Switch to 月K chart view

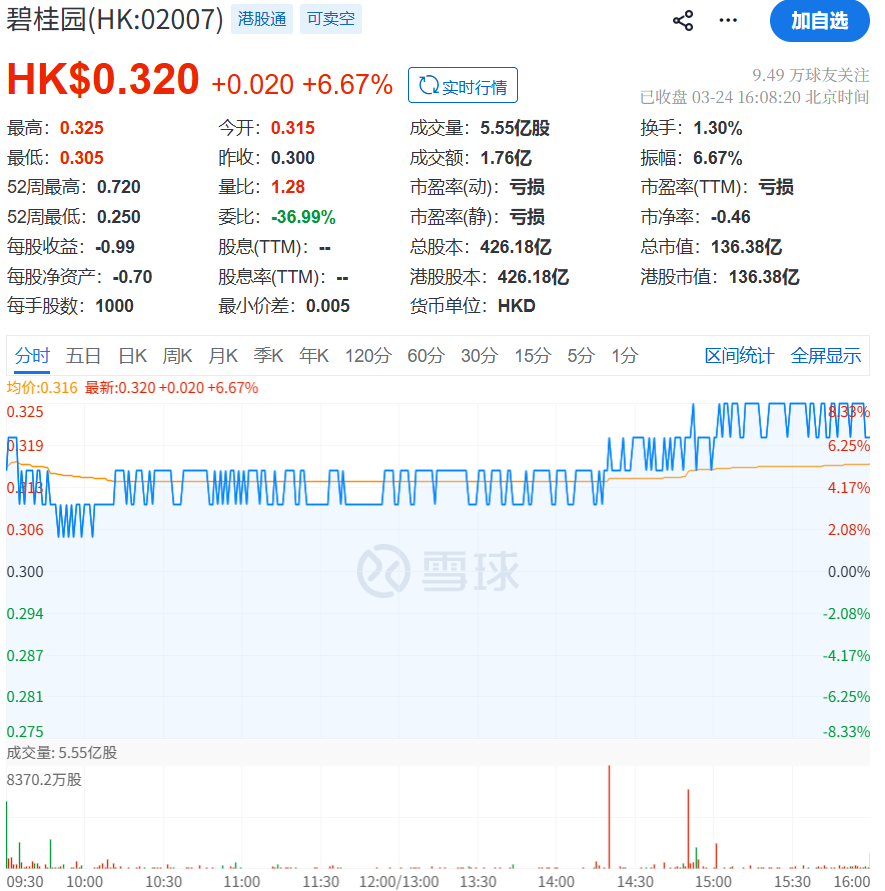(x=223, y=356)
